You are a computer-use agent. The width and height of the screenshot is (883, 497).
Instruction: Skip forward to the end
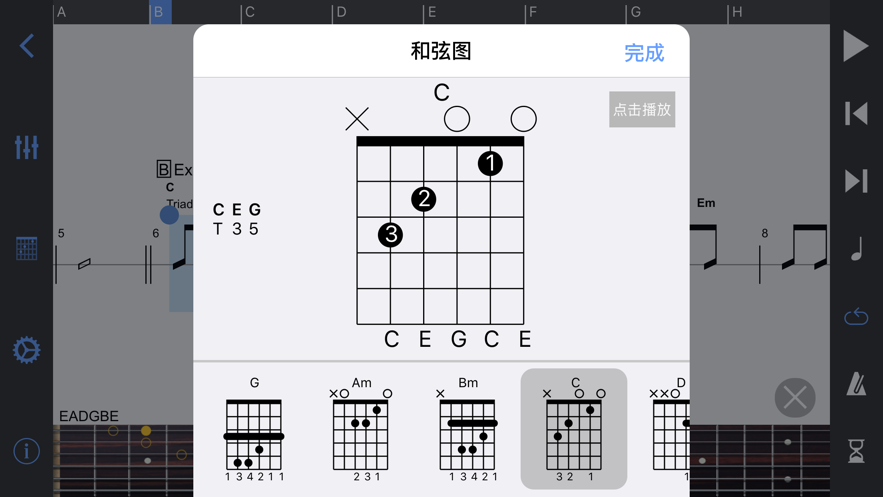pos(856,181)
